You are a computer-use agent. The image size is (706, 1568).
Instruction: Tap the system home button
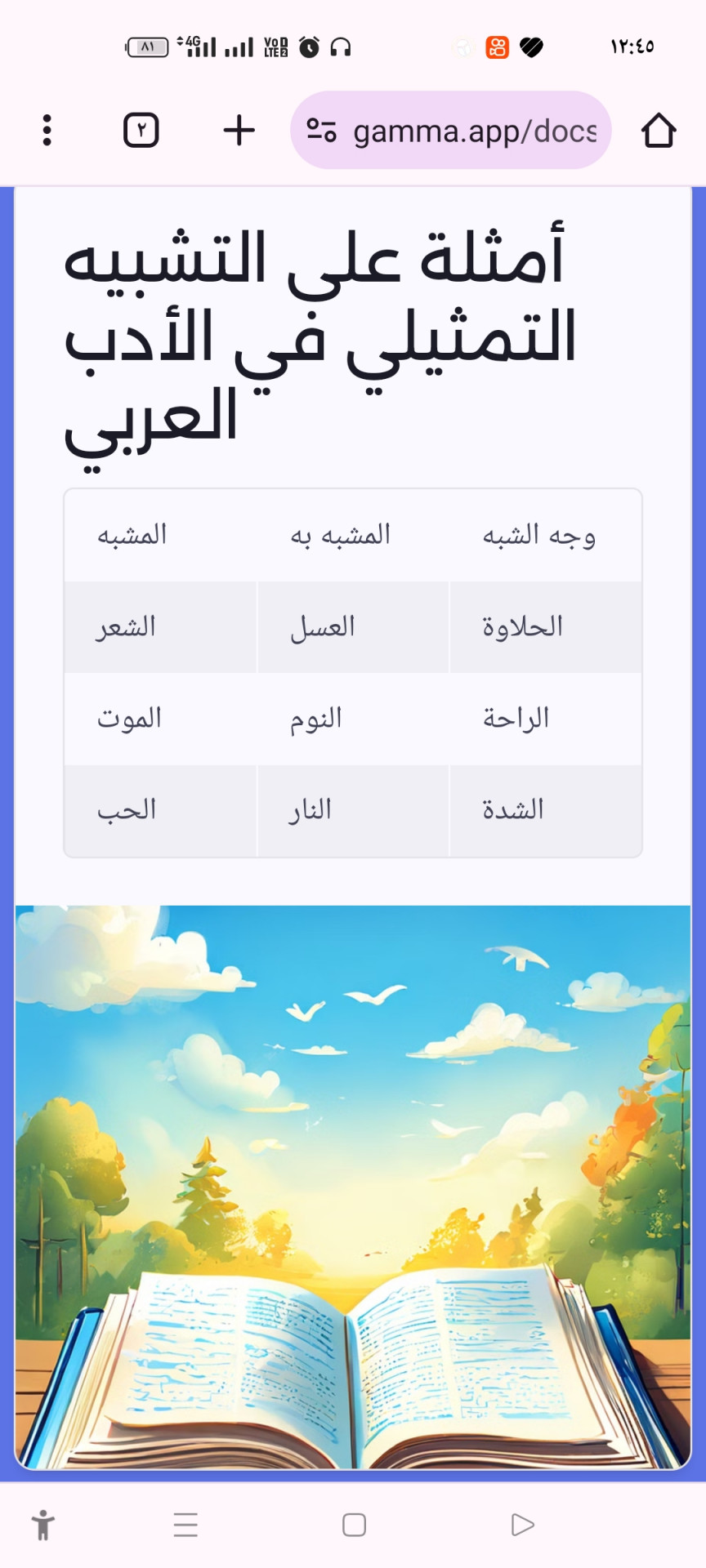click(x=354, y=1525)
